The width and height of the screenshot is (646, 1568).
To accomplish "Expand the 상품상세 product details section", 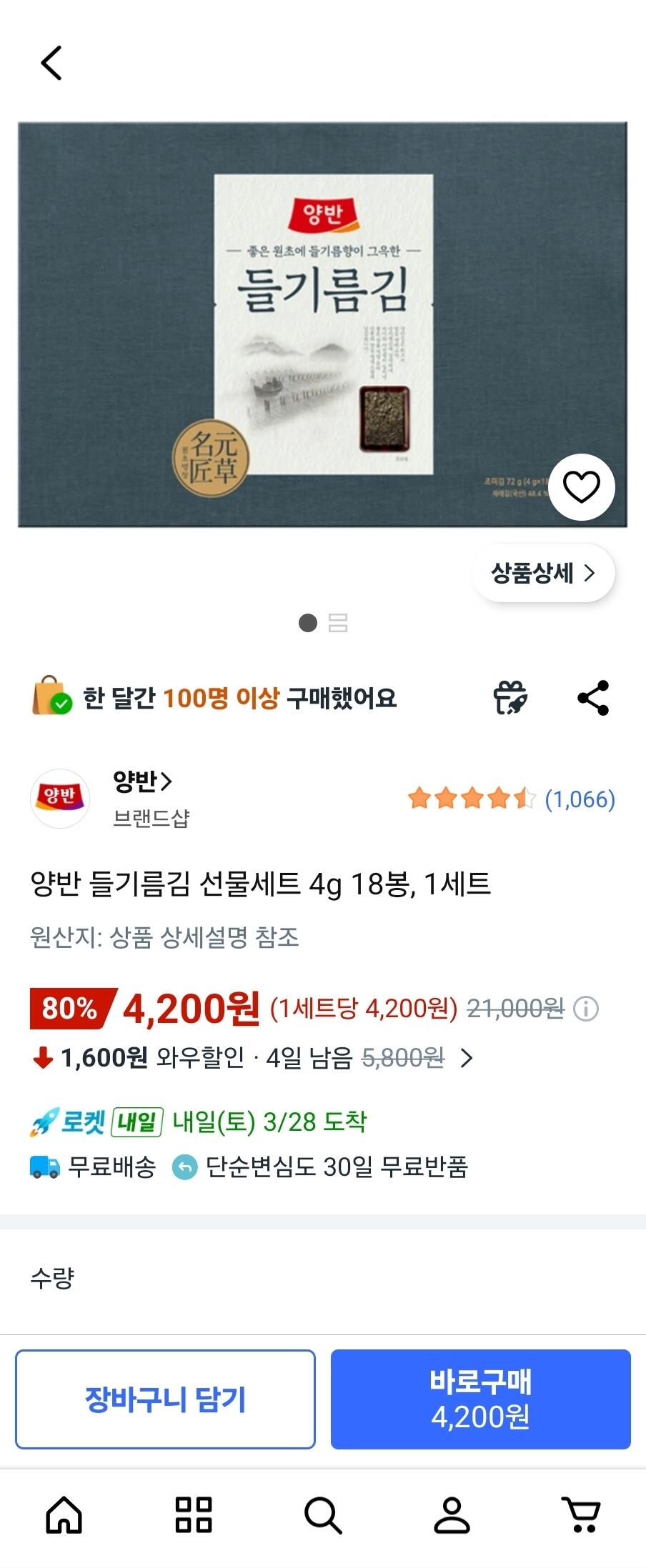I will tap(544, 572).
